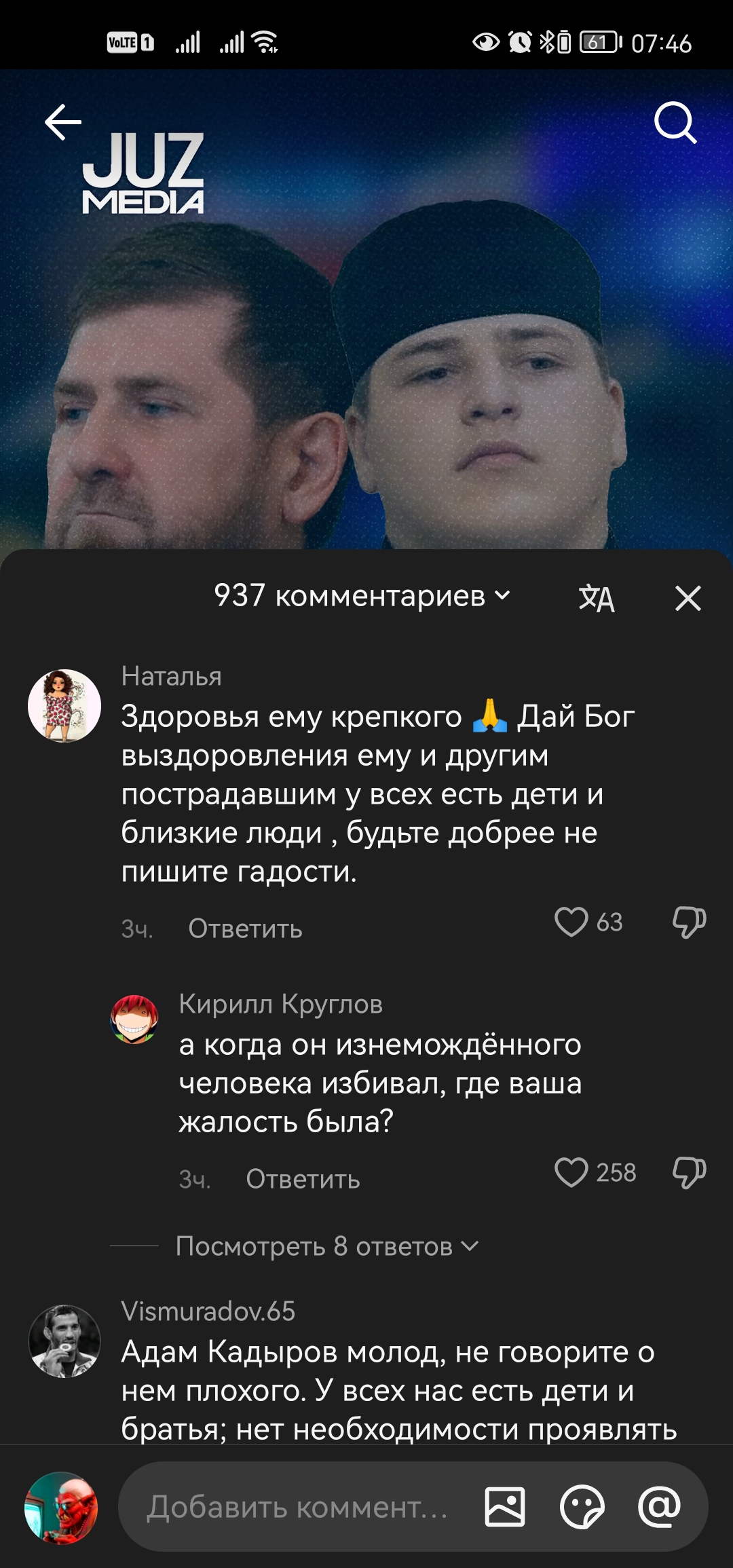Screen dimensions: 733x1568
Task: Open search with the magnifier icon
Action: pyautogui.click(x=675, y=123)
